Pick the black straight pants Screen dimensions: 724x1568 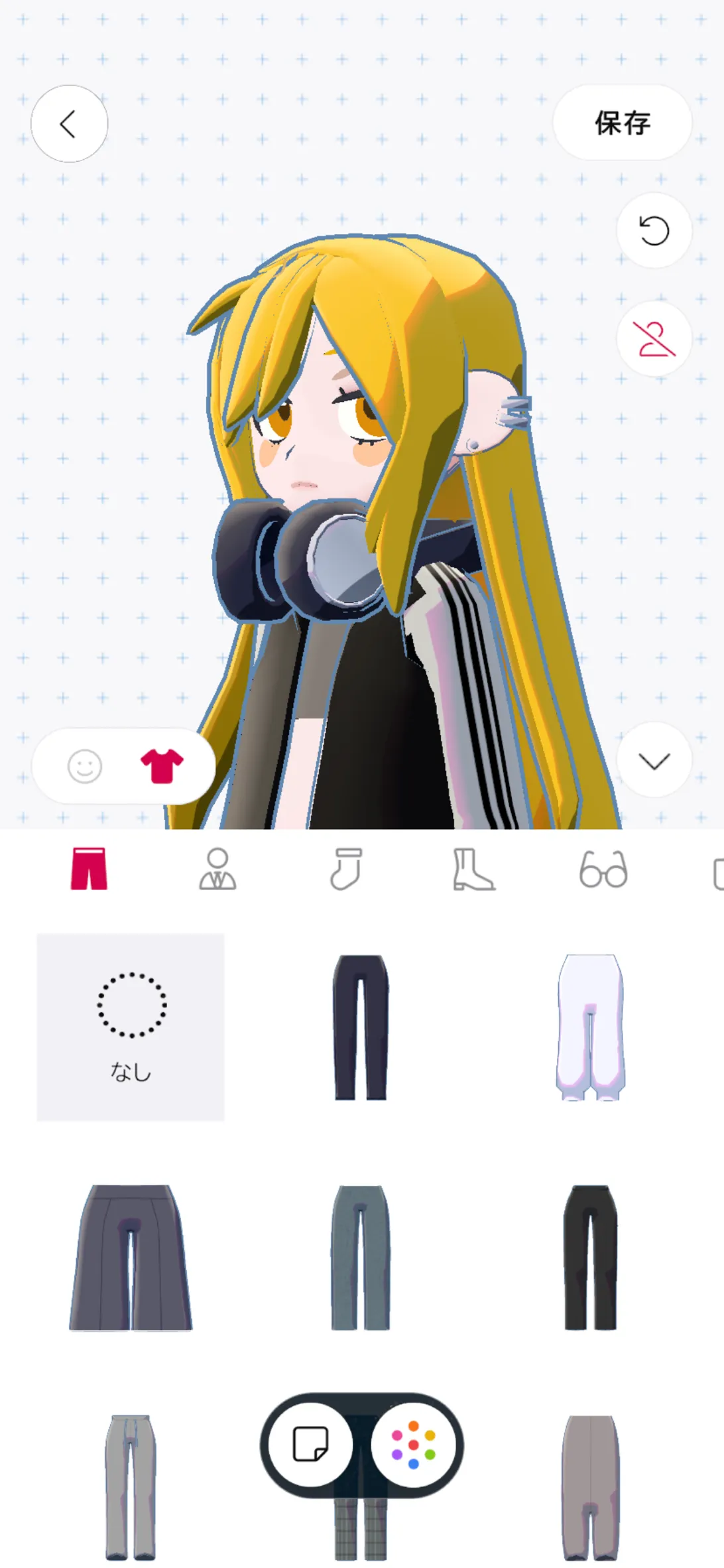590,1258
